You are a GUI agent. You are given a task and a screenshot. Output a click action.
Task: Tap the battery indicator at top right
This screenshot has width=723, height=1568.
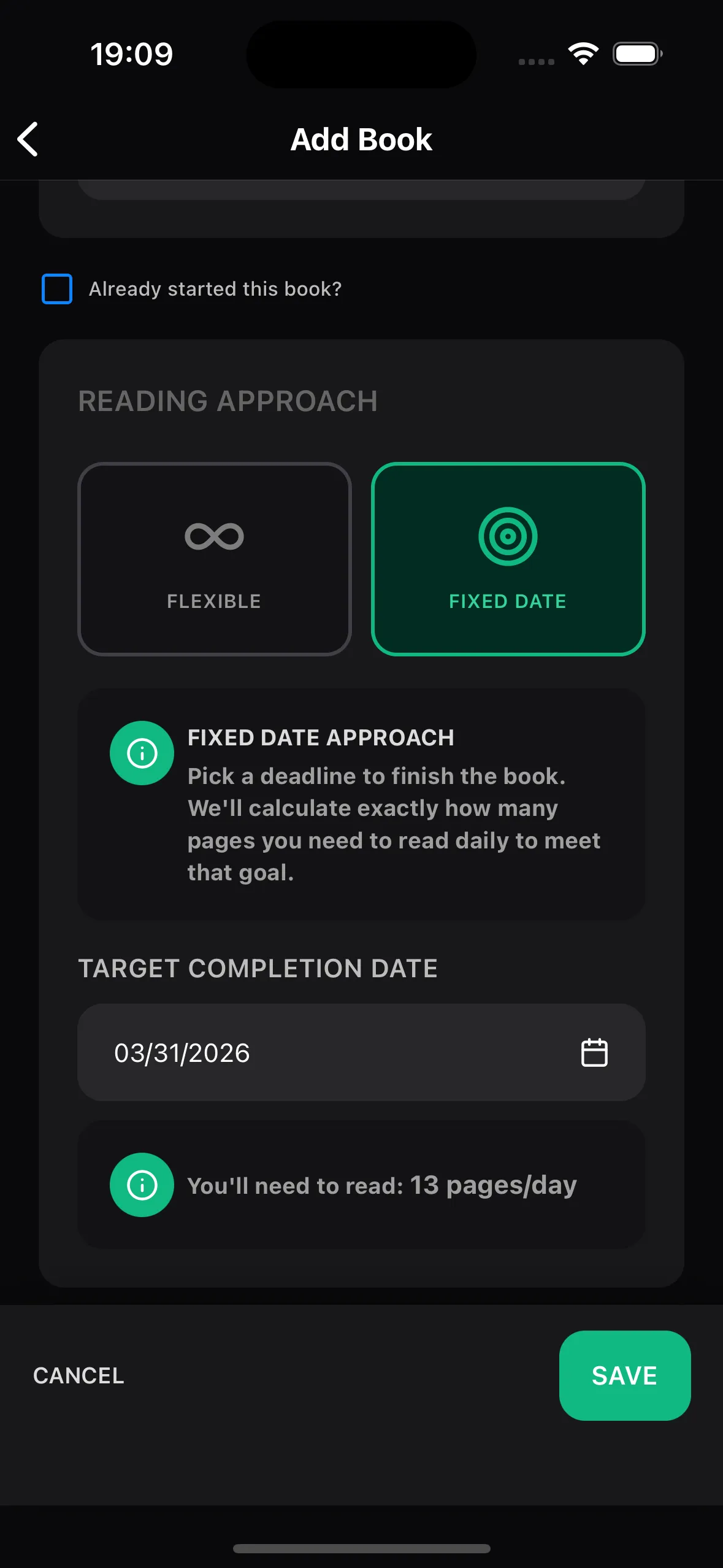pyautogui.click(x=636, y=54)
